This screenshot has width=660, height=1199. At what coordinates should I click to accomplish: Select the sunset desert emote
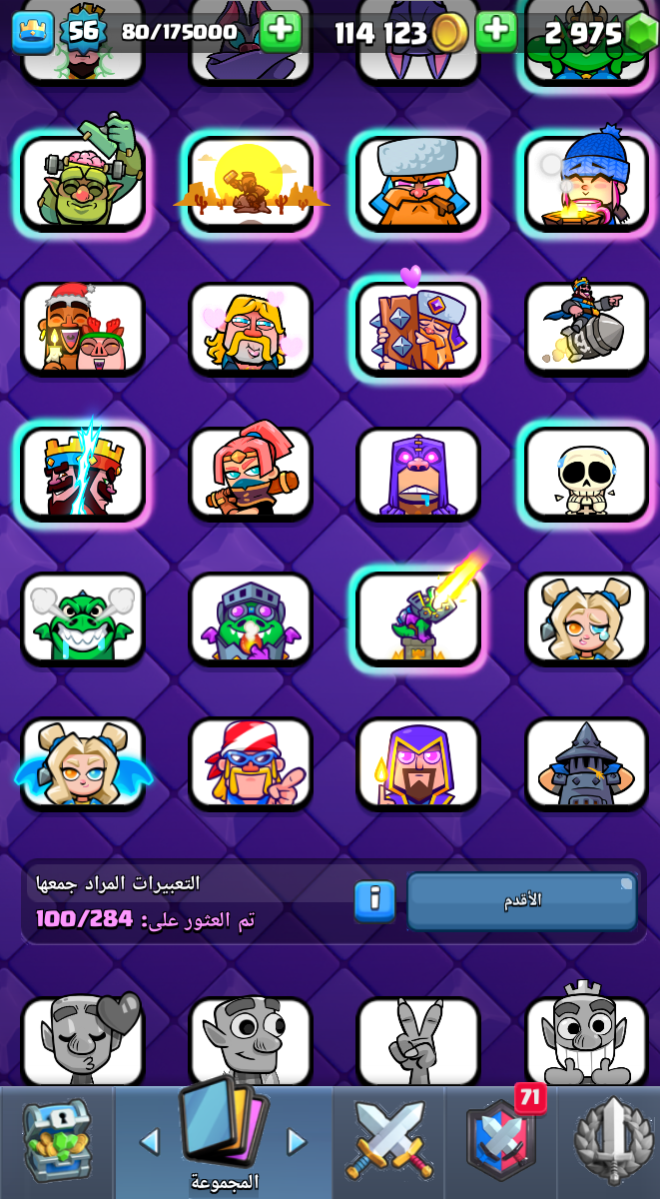pos(251,184)
